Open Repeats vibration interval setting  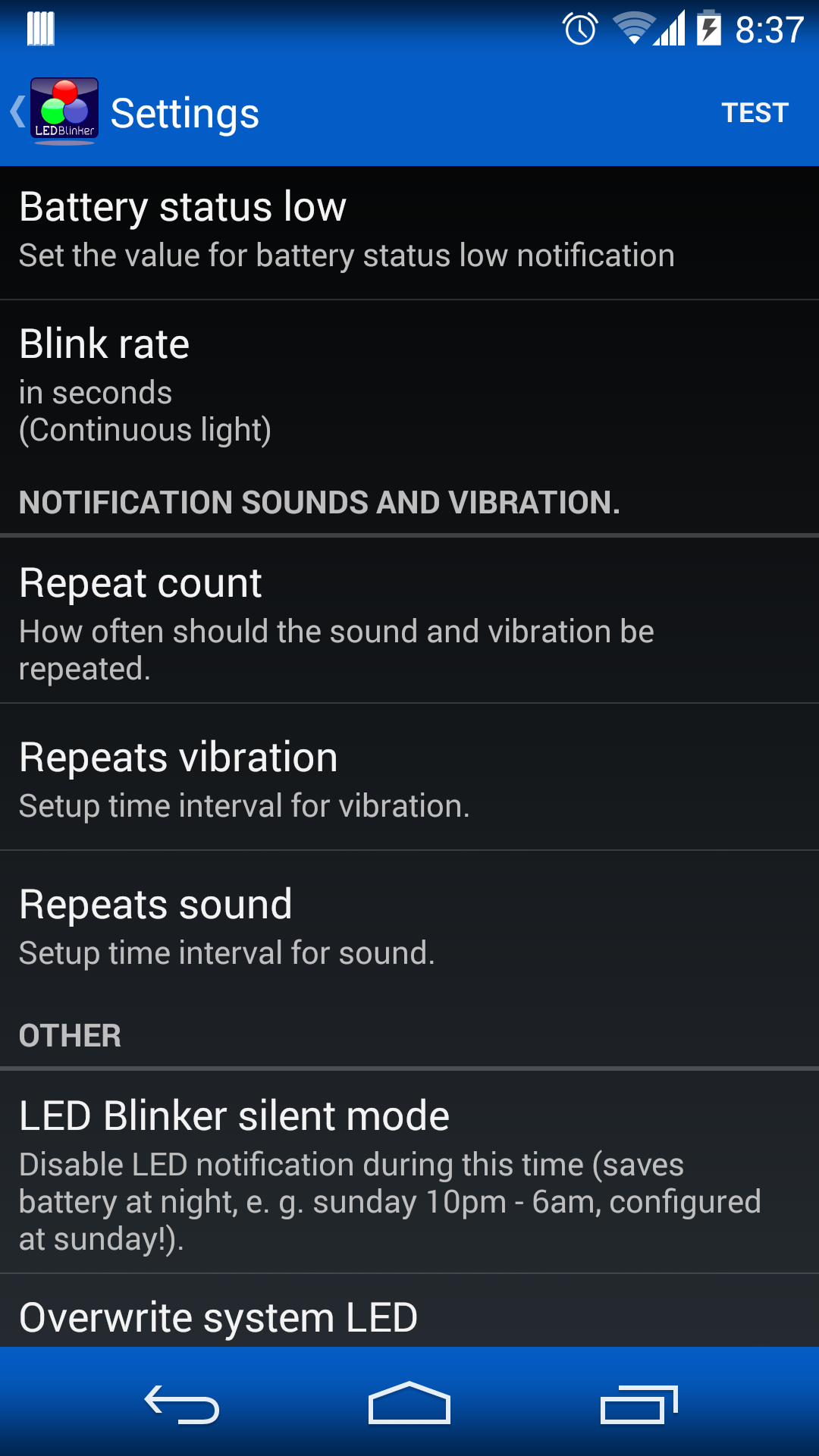tap(409, 777)
